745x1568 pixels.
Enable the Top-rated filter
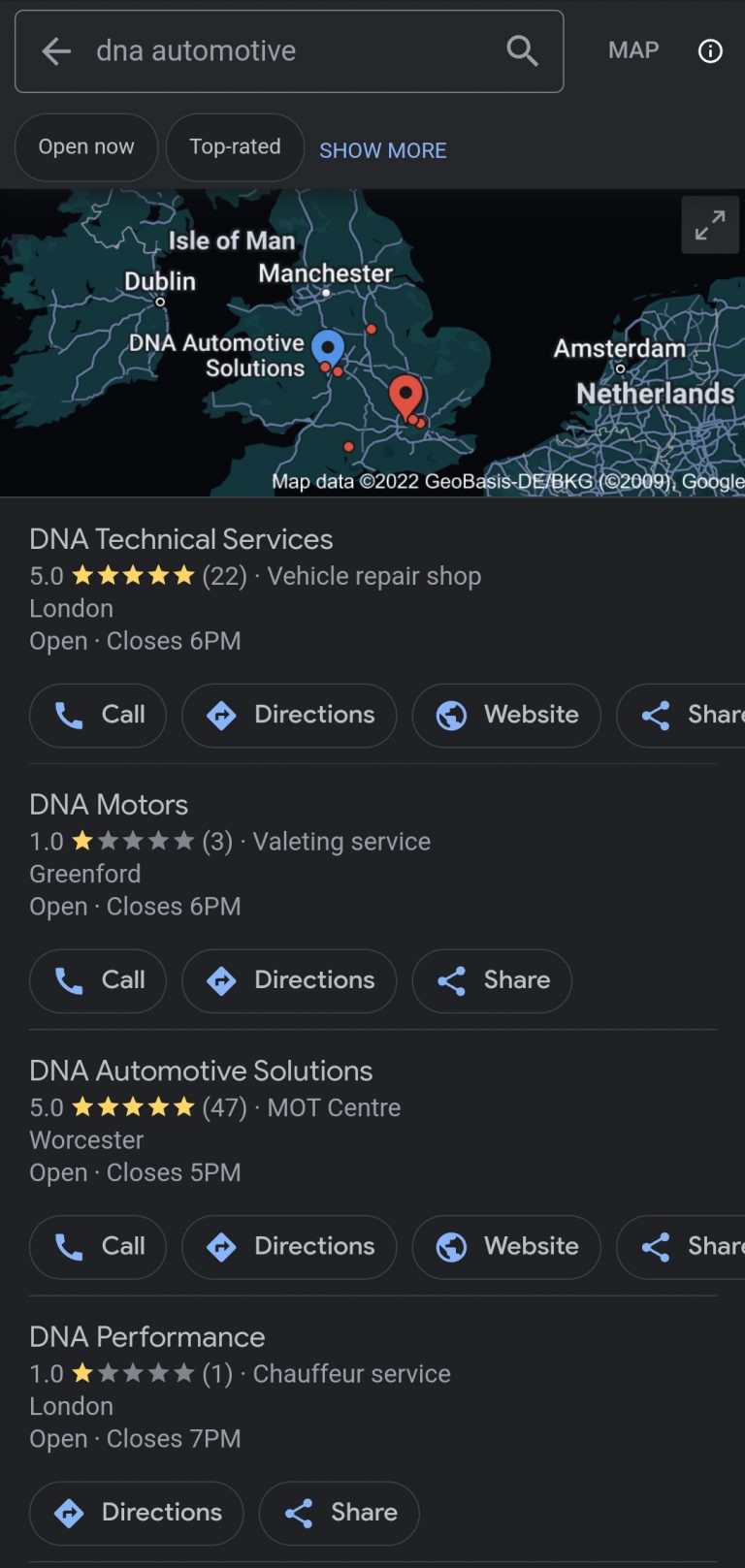tap(234, 147)
